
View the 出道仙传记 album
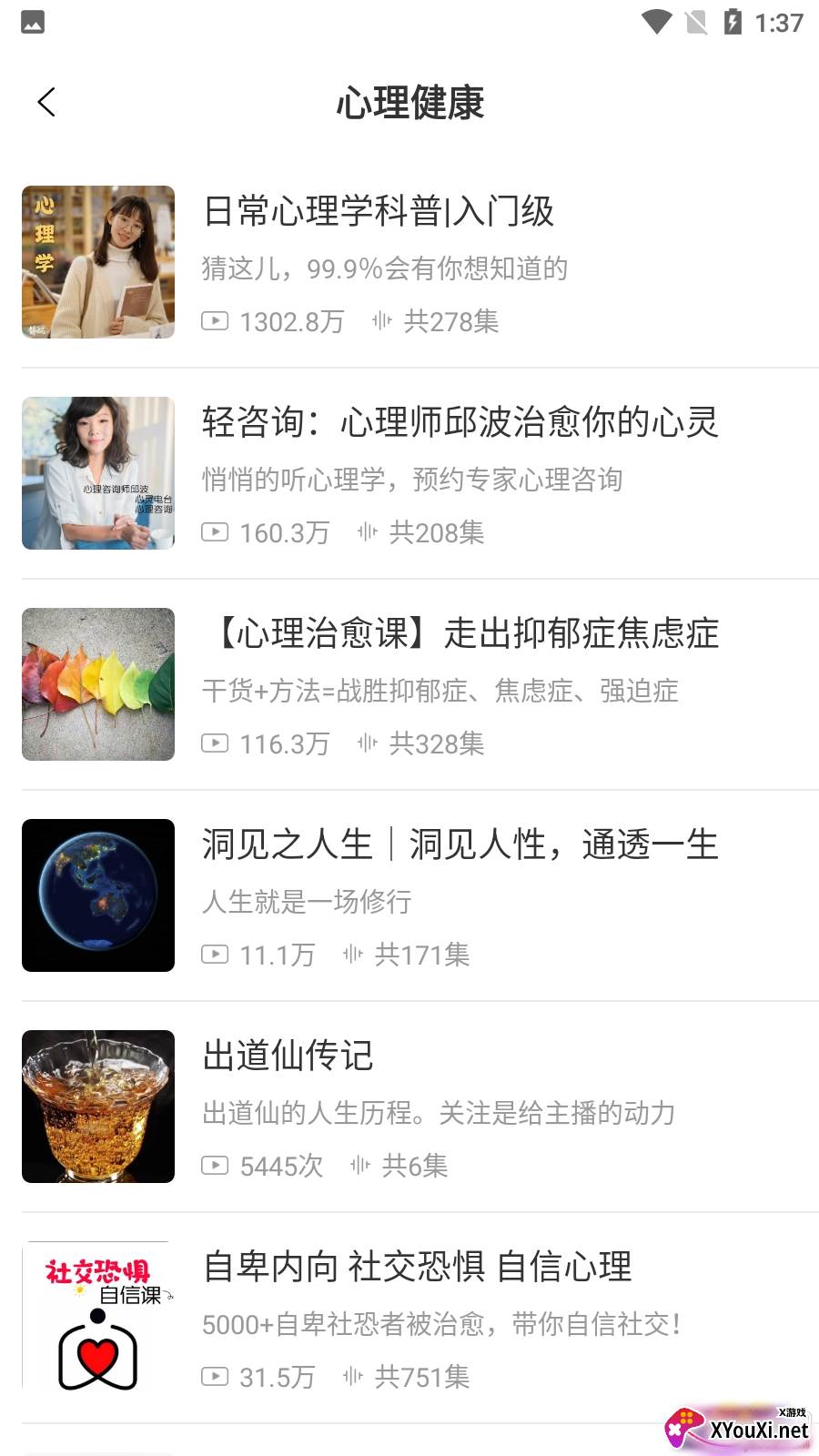point(288,1057)
